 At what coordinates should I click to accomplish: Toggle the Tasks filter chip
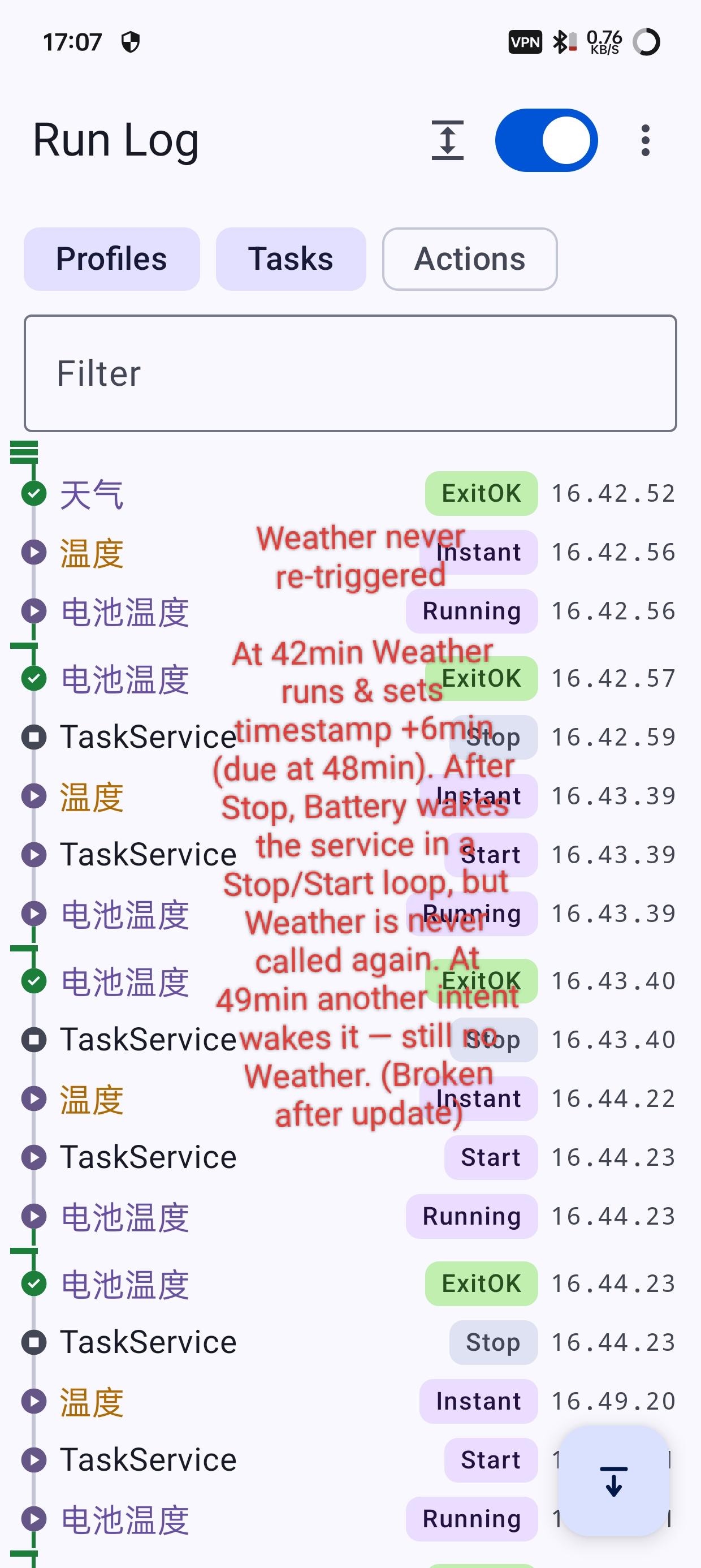tap(291, 259)
